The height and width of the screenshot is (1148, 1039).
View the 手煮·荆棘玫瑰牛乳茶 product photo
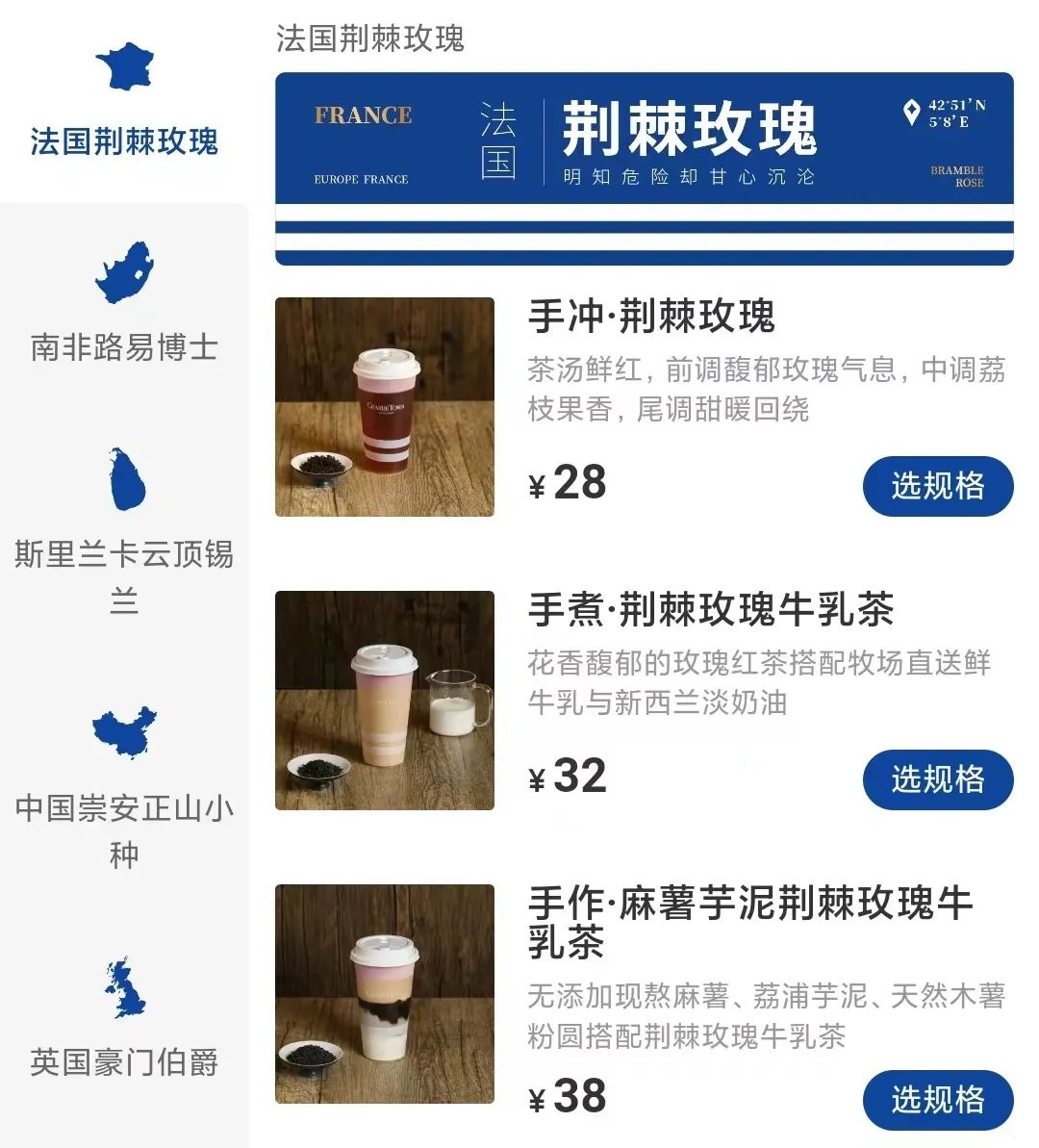tap(385, 701)
